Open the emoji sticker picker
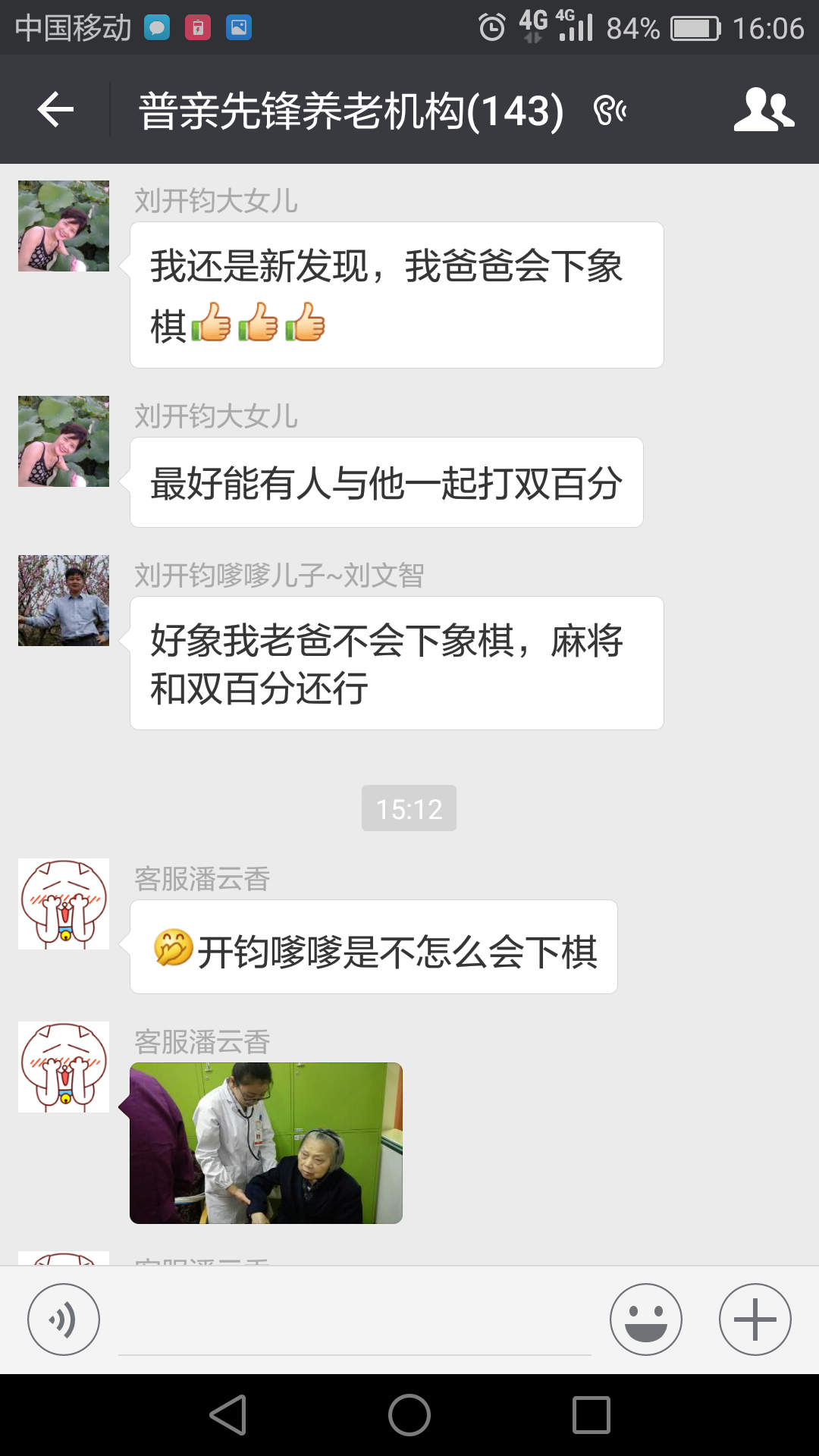819x1456 pixels. click(x=645, y=1319)
